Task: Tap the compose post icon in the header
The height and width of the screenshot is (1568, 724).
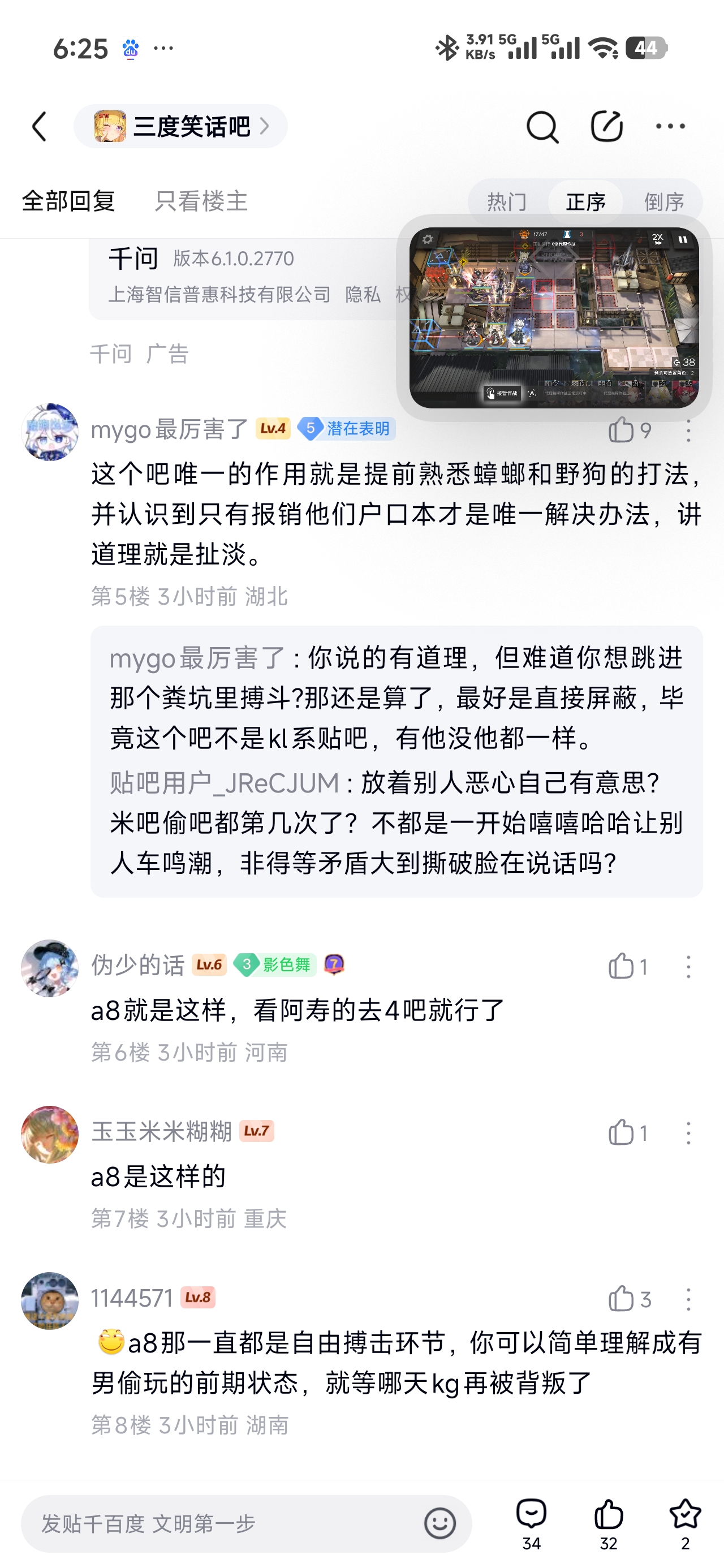Action: (x=606, y=126)
